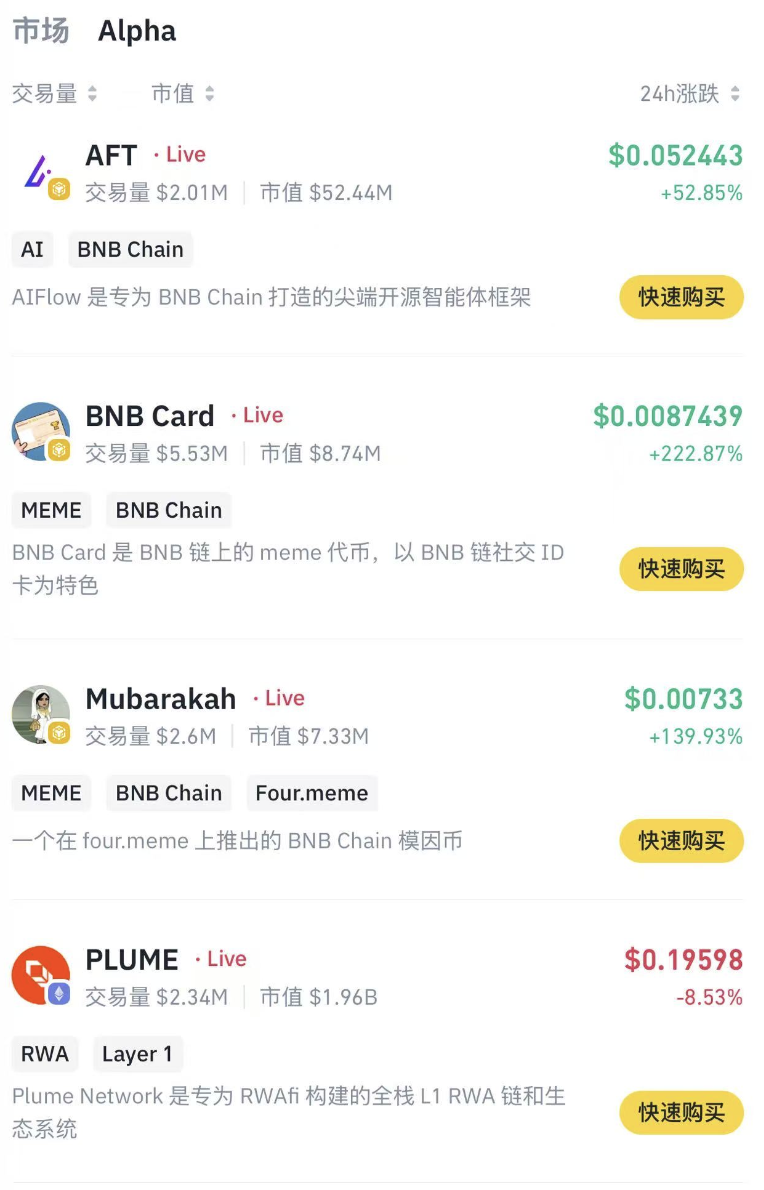Select the Four.meme tag under Mubarakah
The height and width of the screenshot is (1190, 764).
(311, 793)
